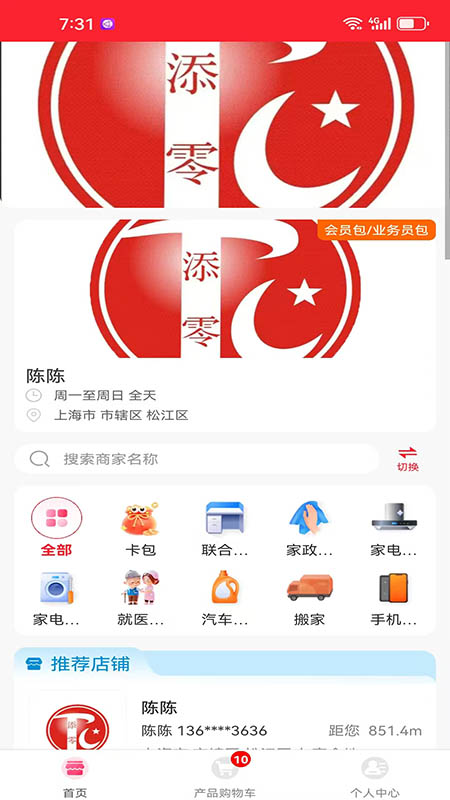Open the 联合 desk-icon category
The height and width of the screenshot is (800, 450).
pos(224,529)
